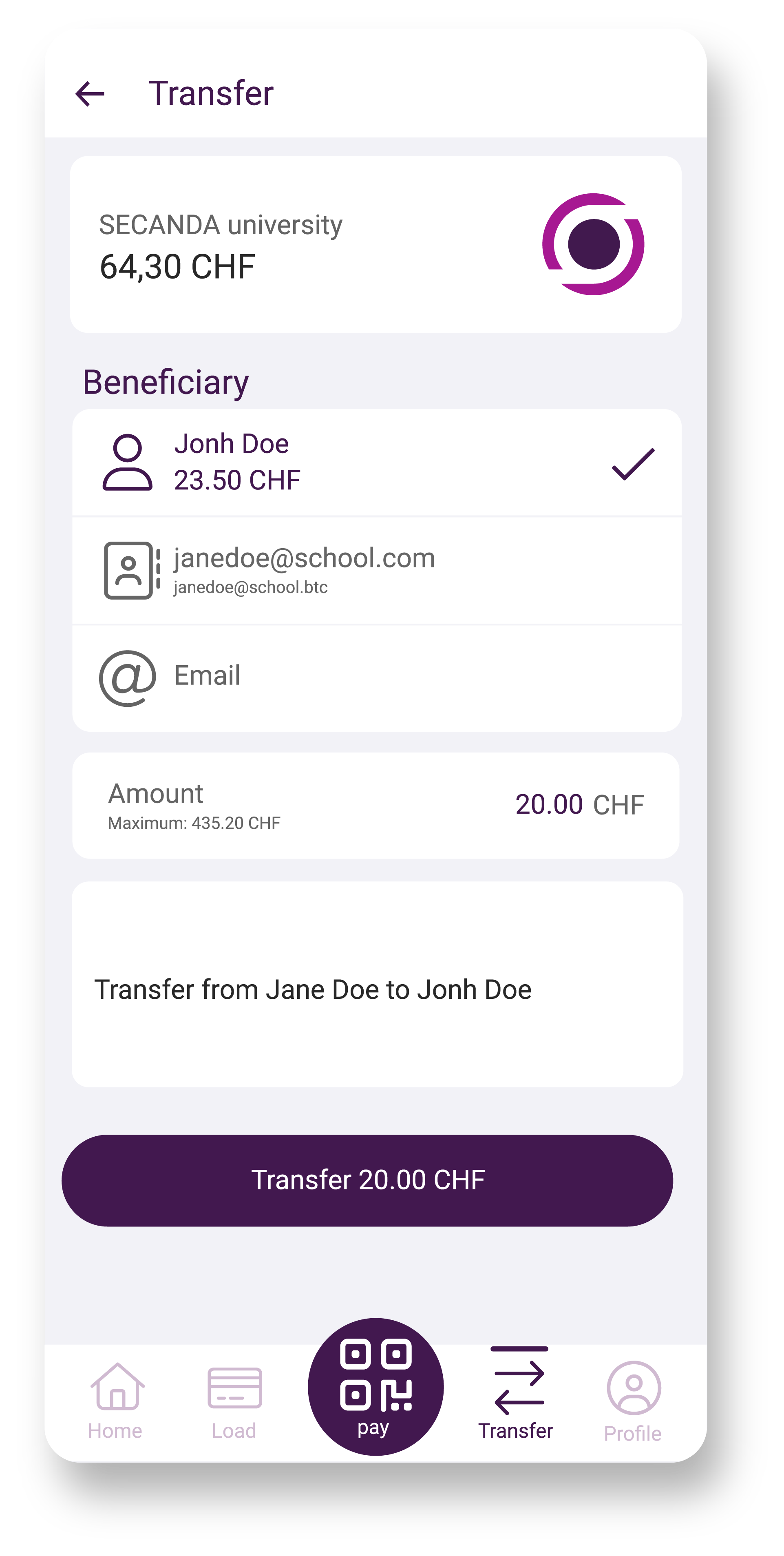Screen dimensions: 784x1556
Task: Select beneficiary Jonh Doe
Action: pyautogui.click(x=377, y=463)
